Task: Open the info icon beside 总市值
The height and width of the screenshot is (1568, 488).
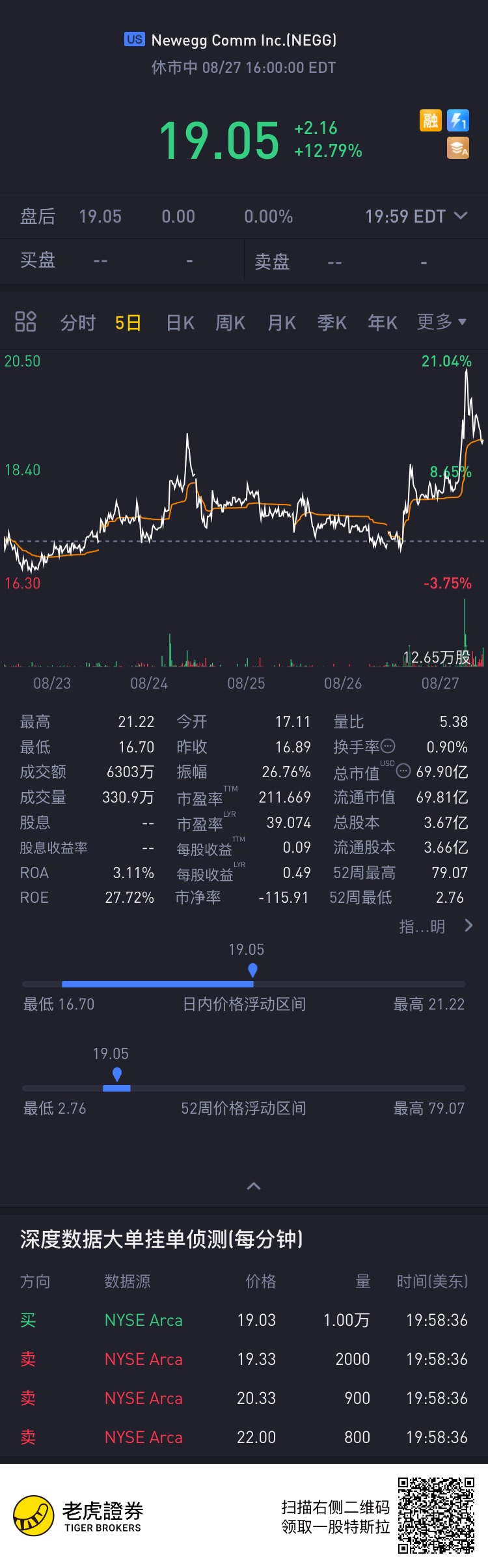Action: point(403,771)
